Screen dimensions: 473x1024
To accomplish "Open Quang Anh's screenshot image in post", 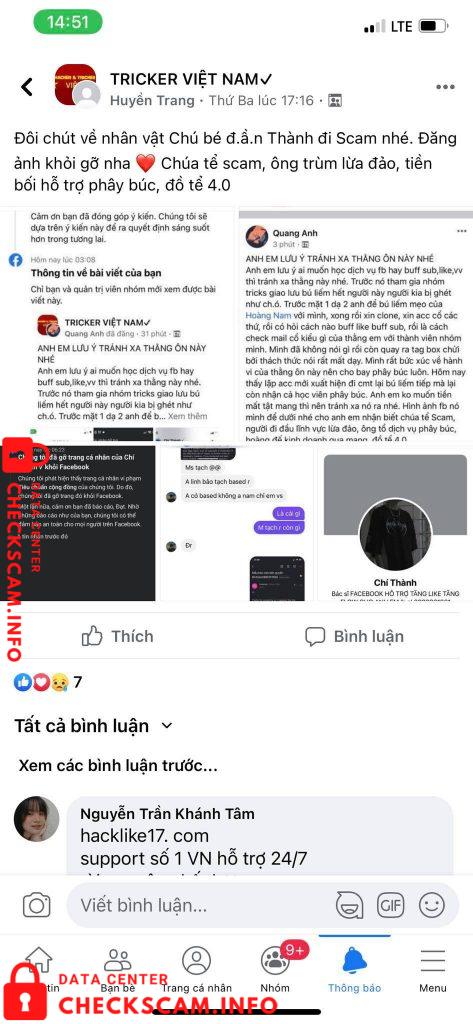I will (355, 325).
